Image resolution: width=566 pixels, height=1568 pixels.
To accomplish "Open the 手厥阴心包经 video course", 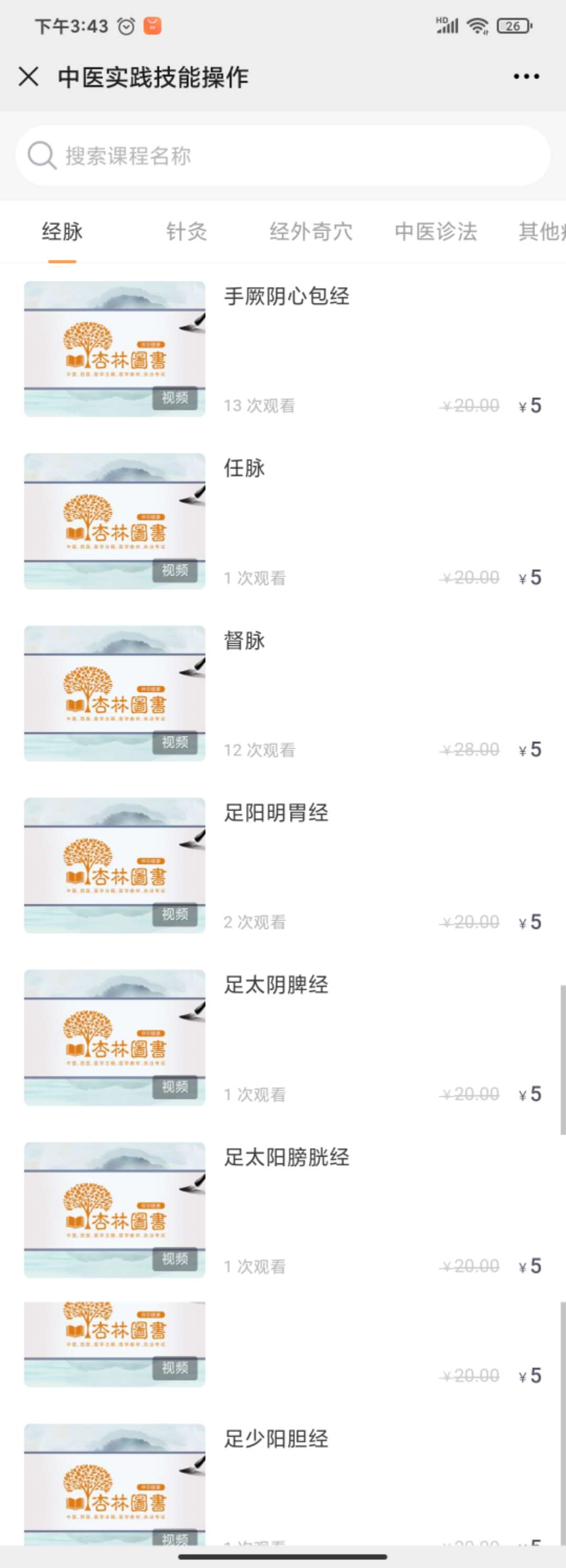I will (286, 297).
